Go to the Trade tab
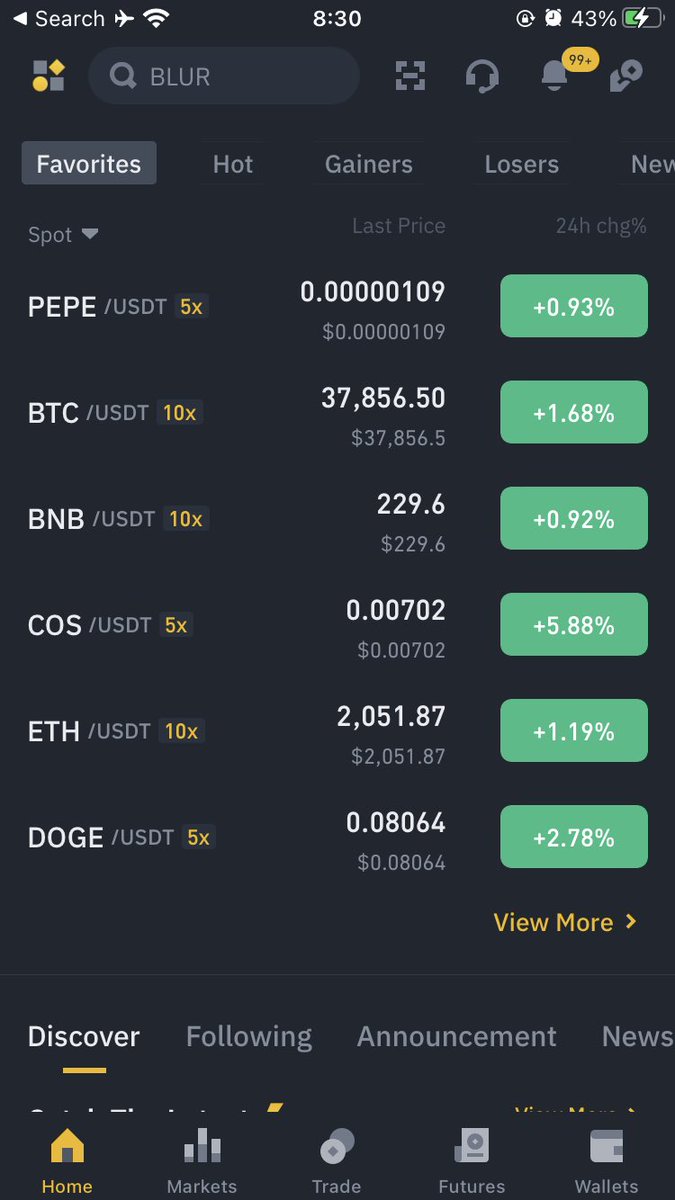The height and width of the screenshot is (1200, 675). tap(337, 1162)
